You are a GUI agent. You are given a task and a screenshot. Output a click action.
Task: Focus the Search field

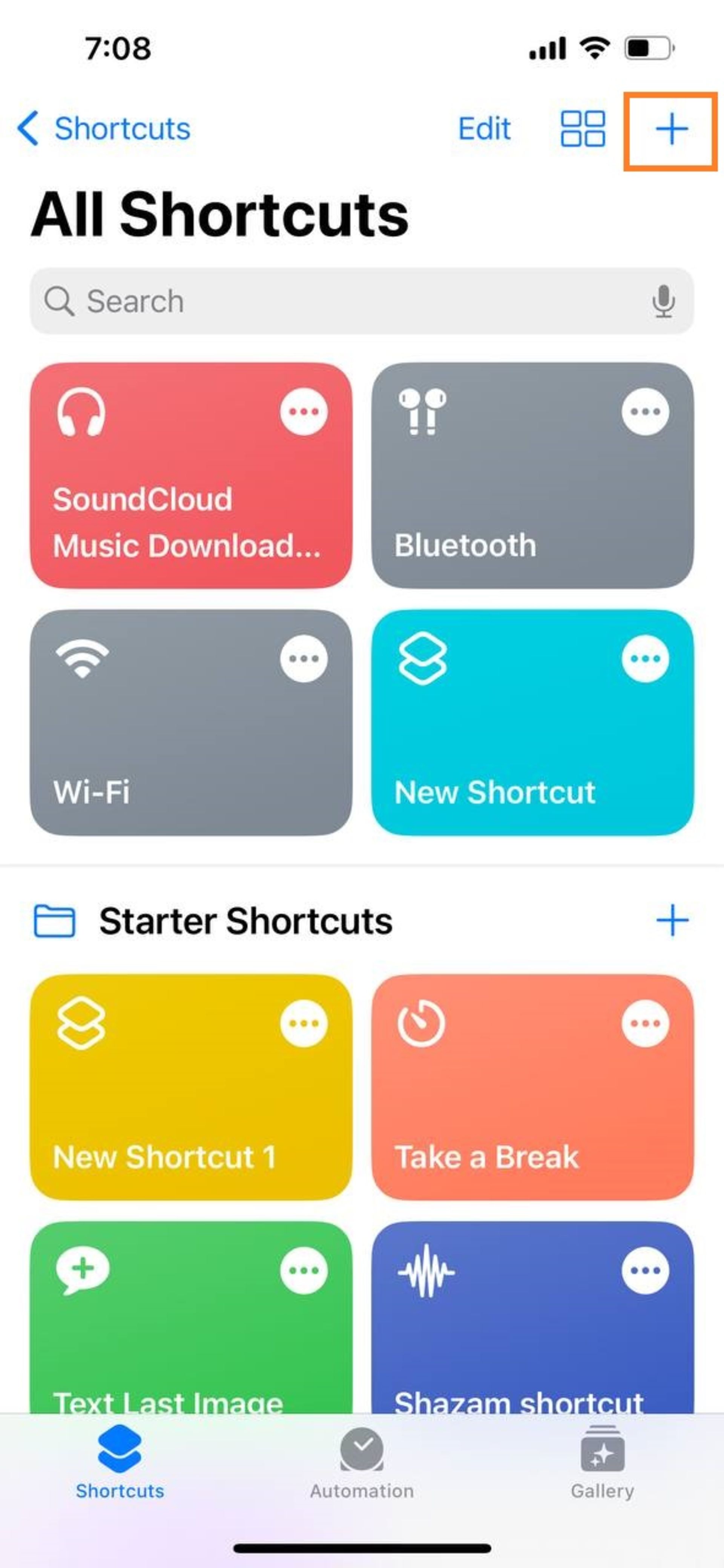(362, 301)
